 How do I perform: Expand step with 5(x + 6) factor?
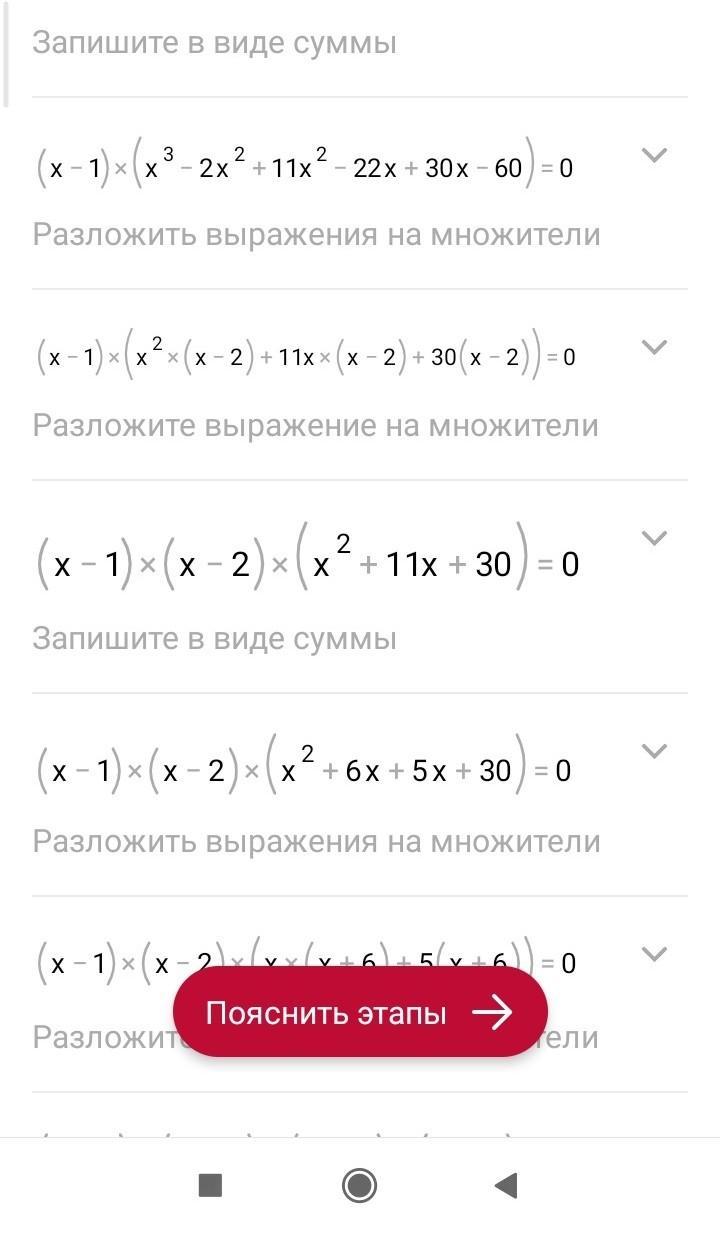[653, 954]
